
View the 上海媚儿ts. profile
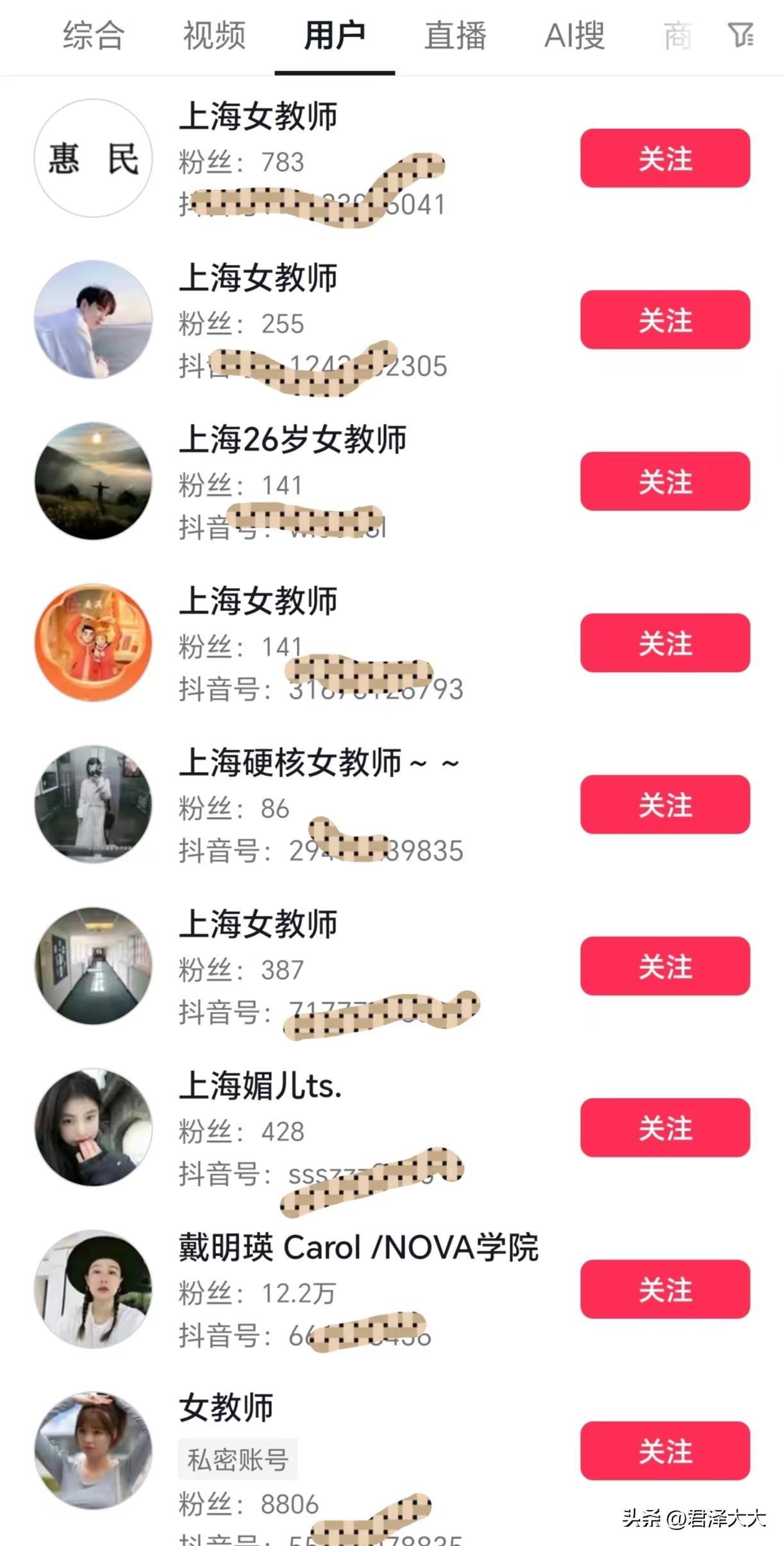click(260, 1086)
